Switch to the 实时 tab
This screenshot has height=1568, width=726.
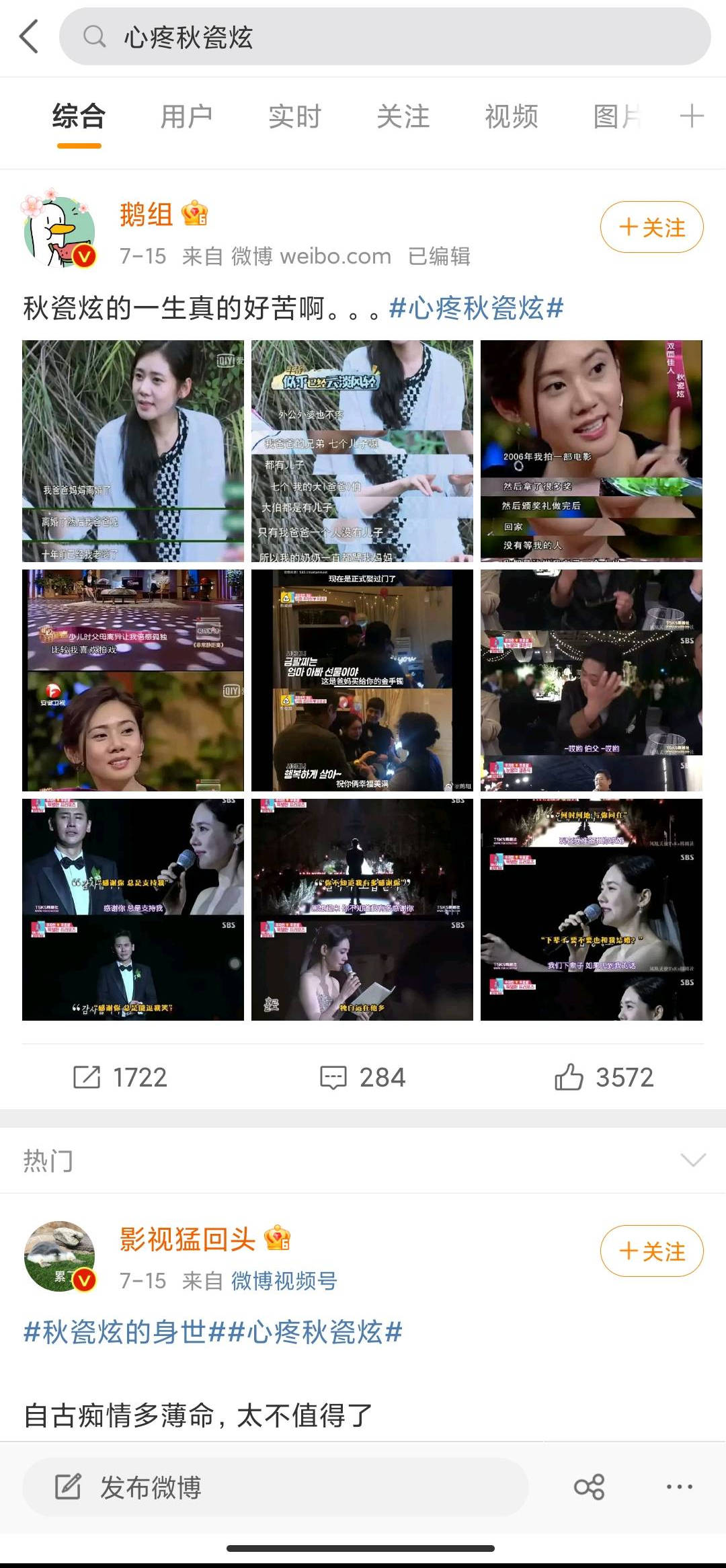(294, 117)
